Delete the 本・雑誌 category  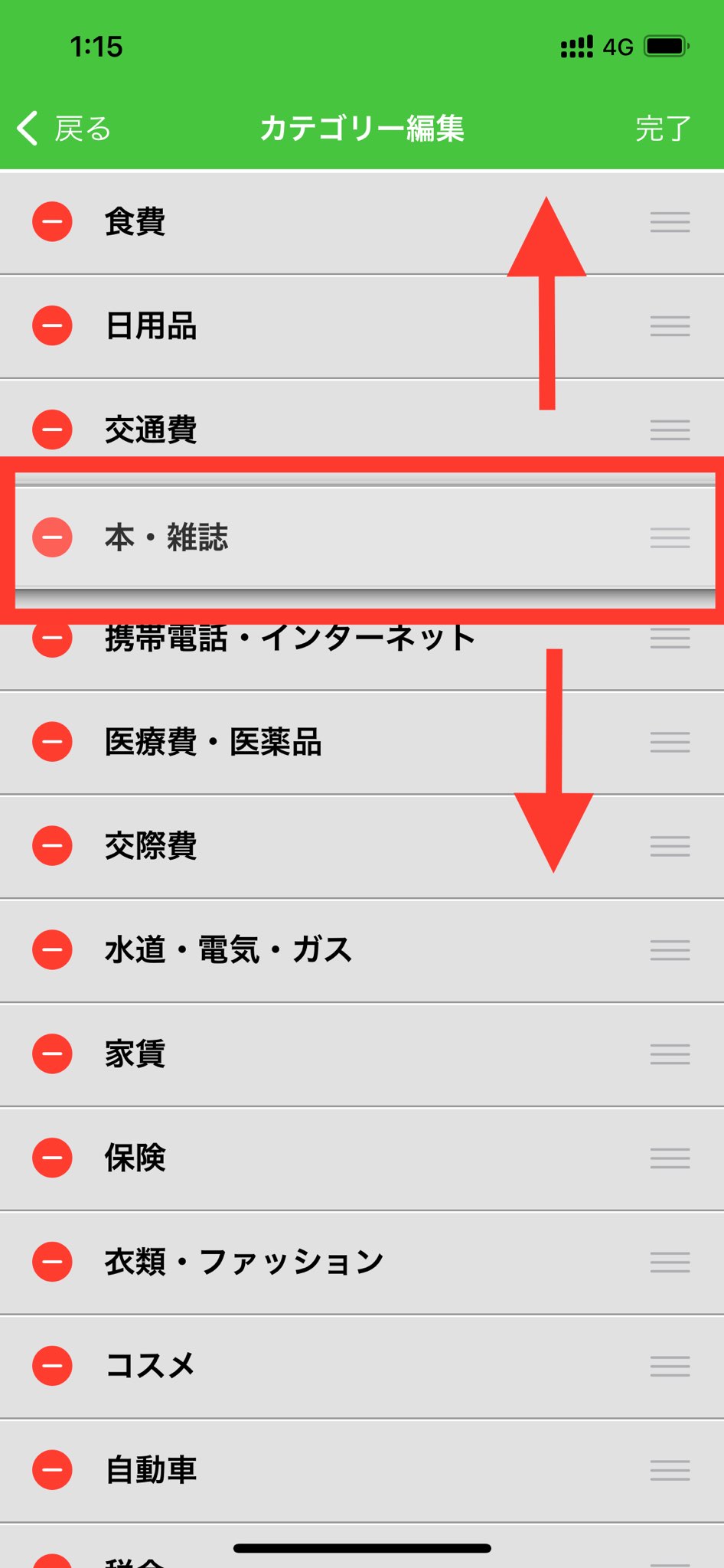52,537
